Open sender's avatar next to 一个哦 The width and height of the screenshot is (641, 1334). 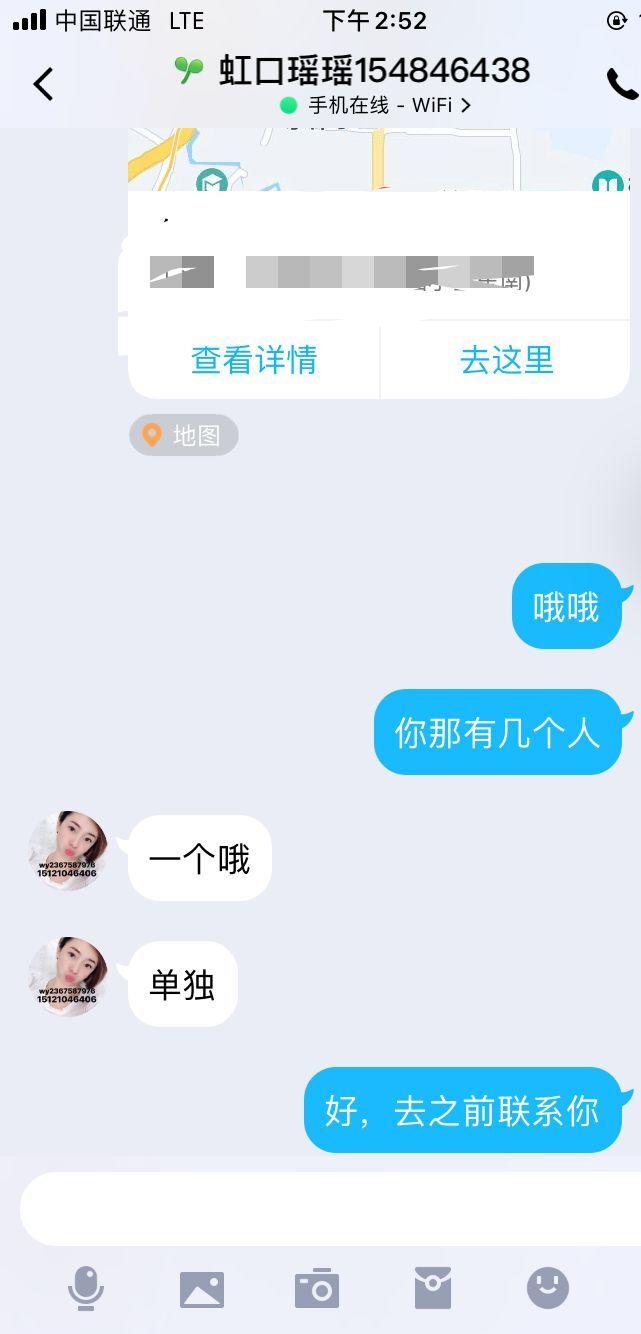pos(67,850)
